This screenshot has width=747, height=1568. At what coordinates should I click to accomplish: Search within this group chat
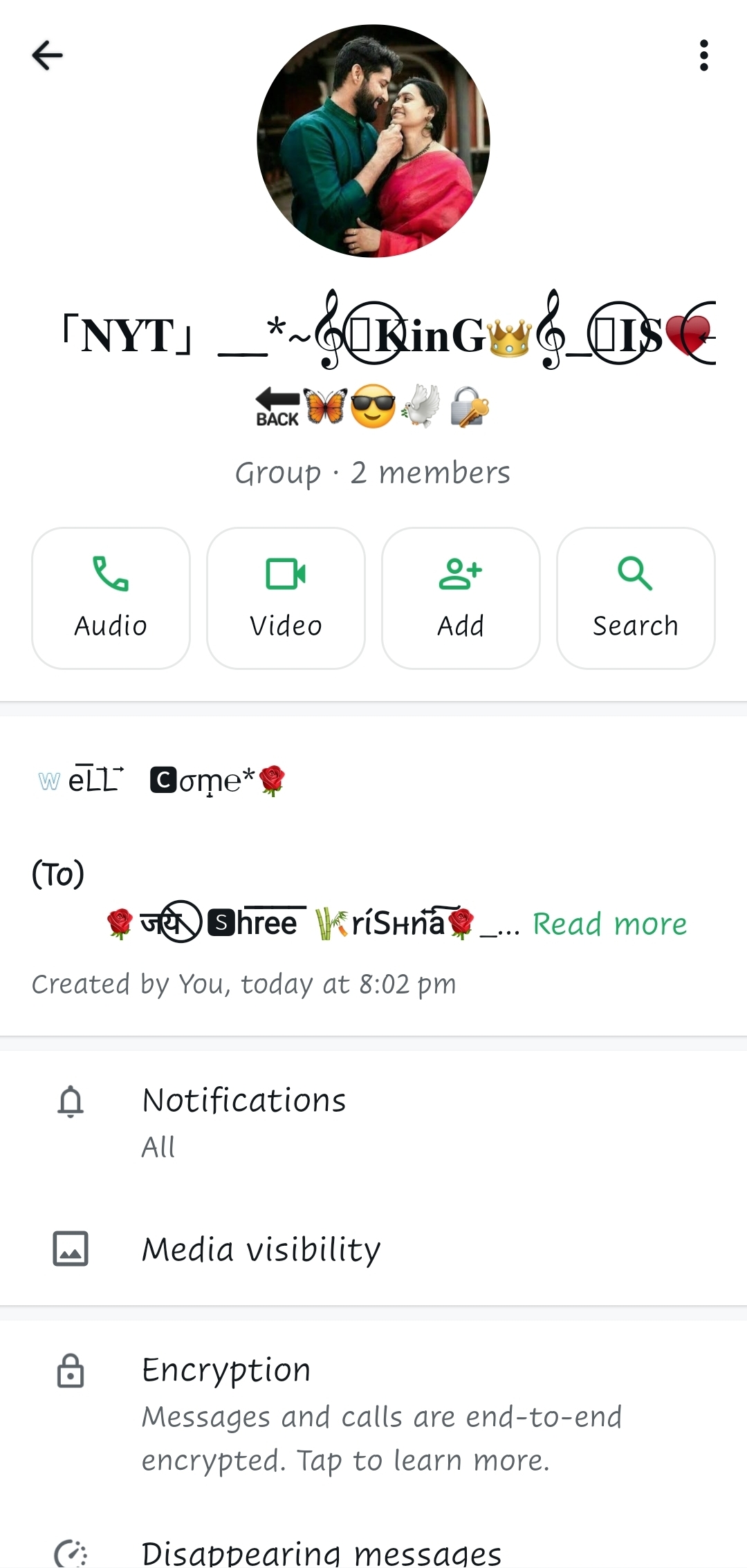[636, 598]
